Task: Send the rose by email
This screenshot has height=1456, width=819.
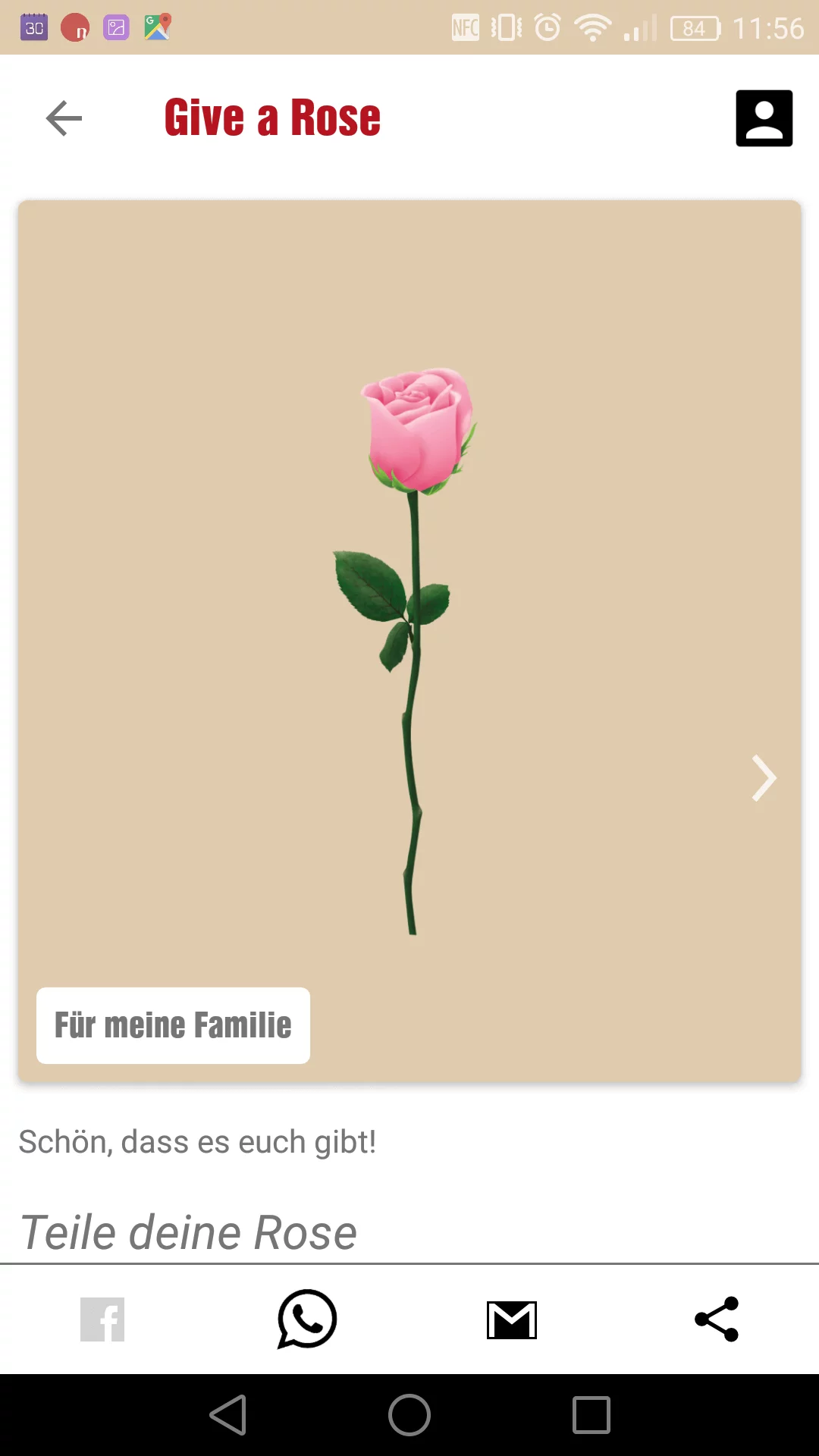Action: coord(512,1319)
